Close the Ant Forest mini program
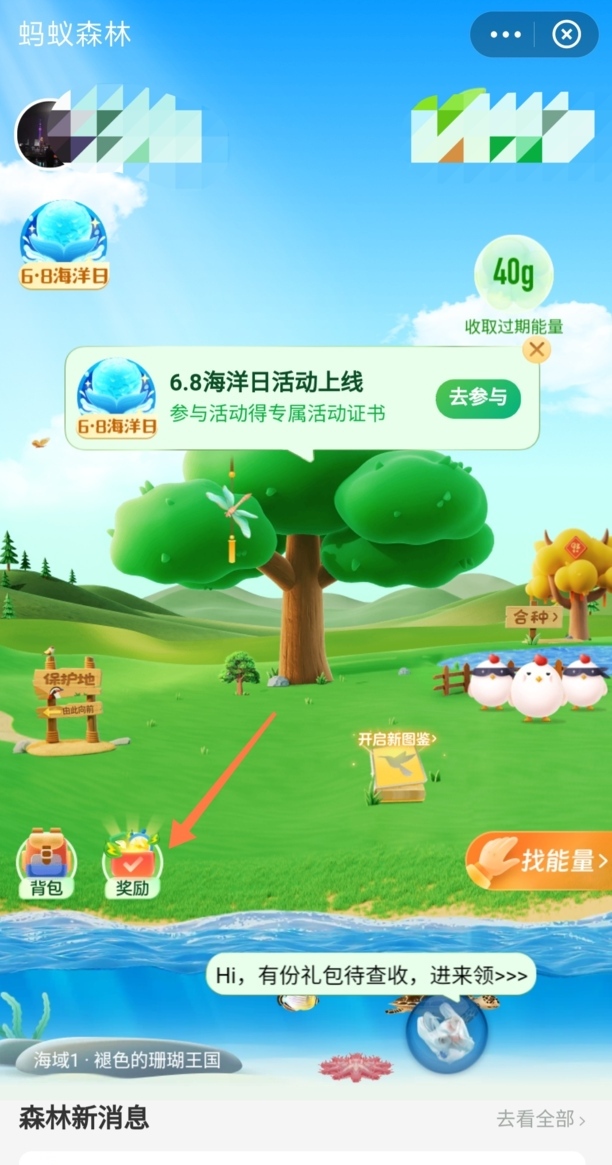This screenshot has width=612, height=1165. point(566,35)
